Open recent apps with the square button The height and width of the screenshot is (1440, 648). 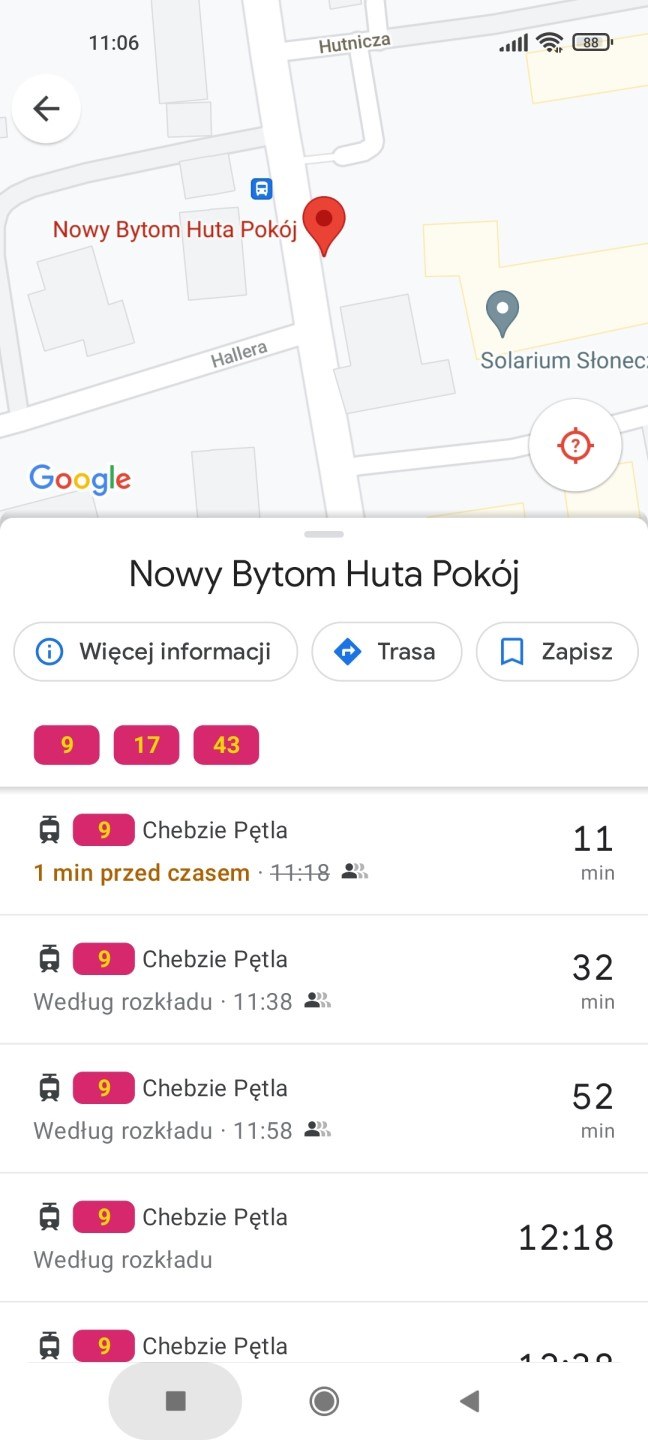tap(175, 1401)
